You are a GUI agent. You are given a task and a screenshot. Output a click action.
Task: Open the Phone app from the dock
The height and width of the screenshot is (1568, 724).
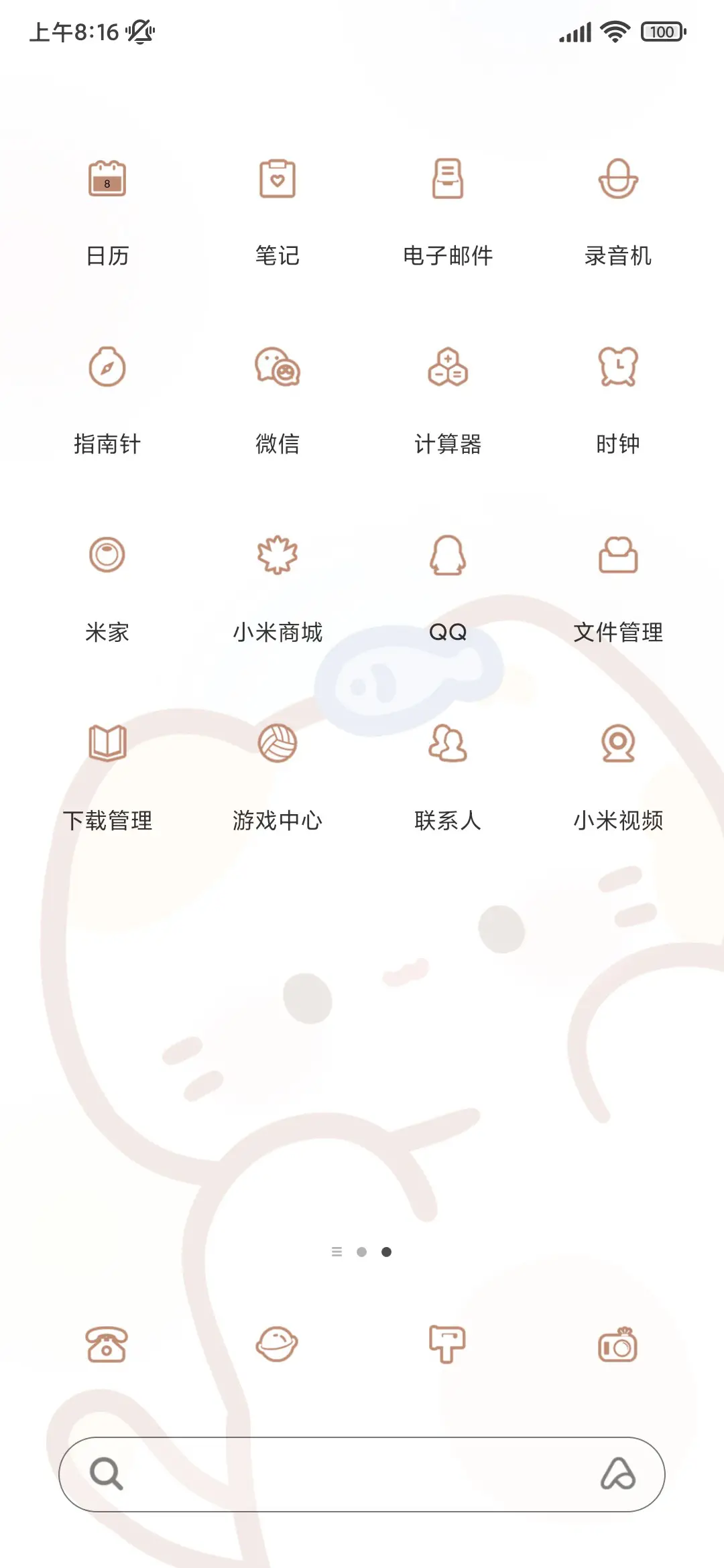[107, 1347]
